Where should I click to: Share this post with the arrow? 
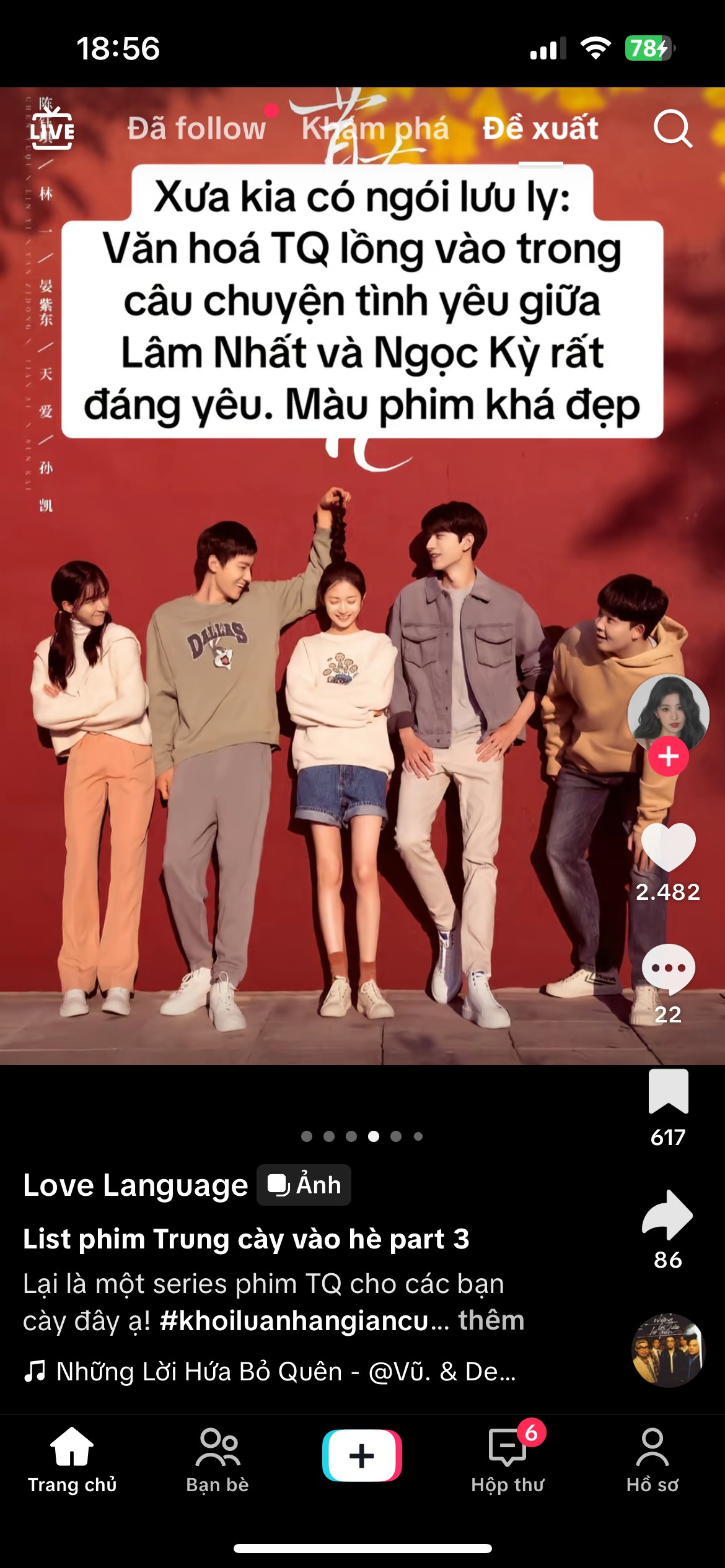[x=667, y=1214]
